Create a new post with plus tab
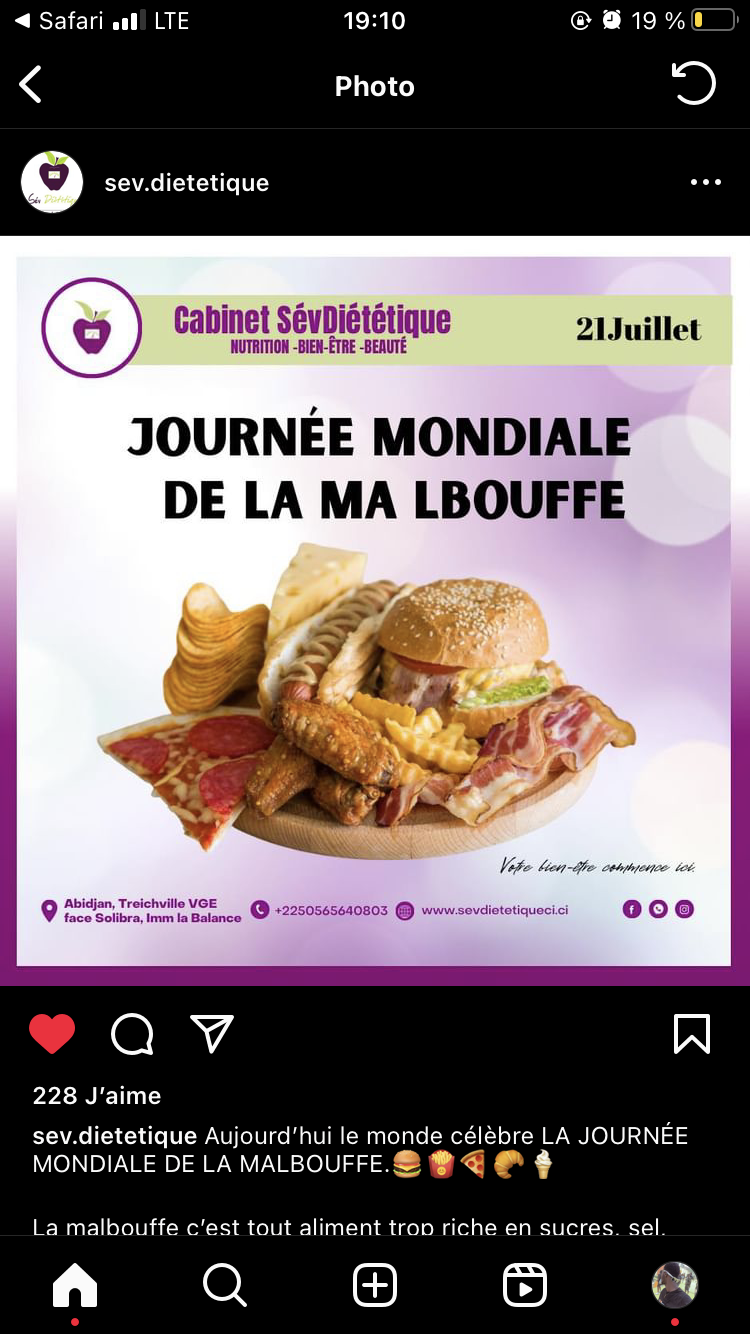Screen dimensions: 750x1334 pos(375,1285)
